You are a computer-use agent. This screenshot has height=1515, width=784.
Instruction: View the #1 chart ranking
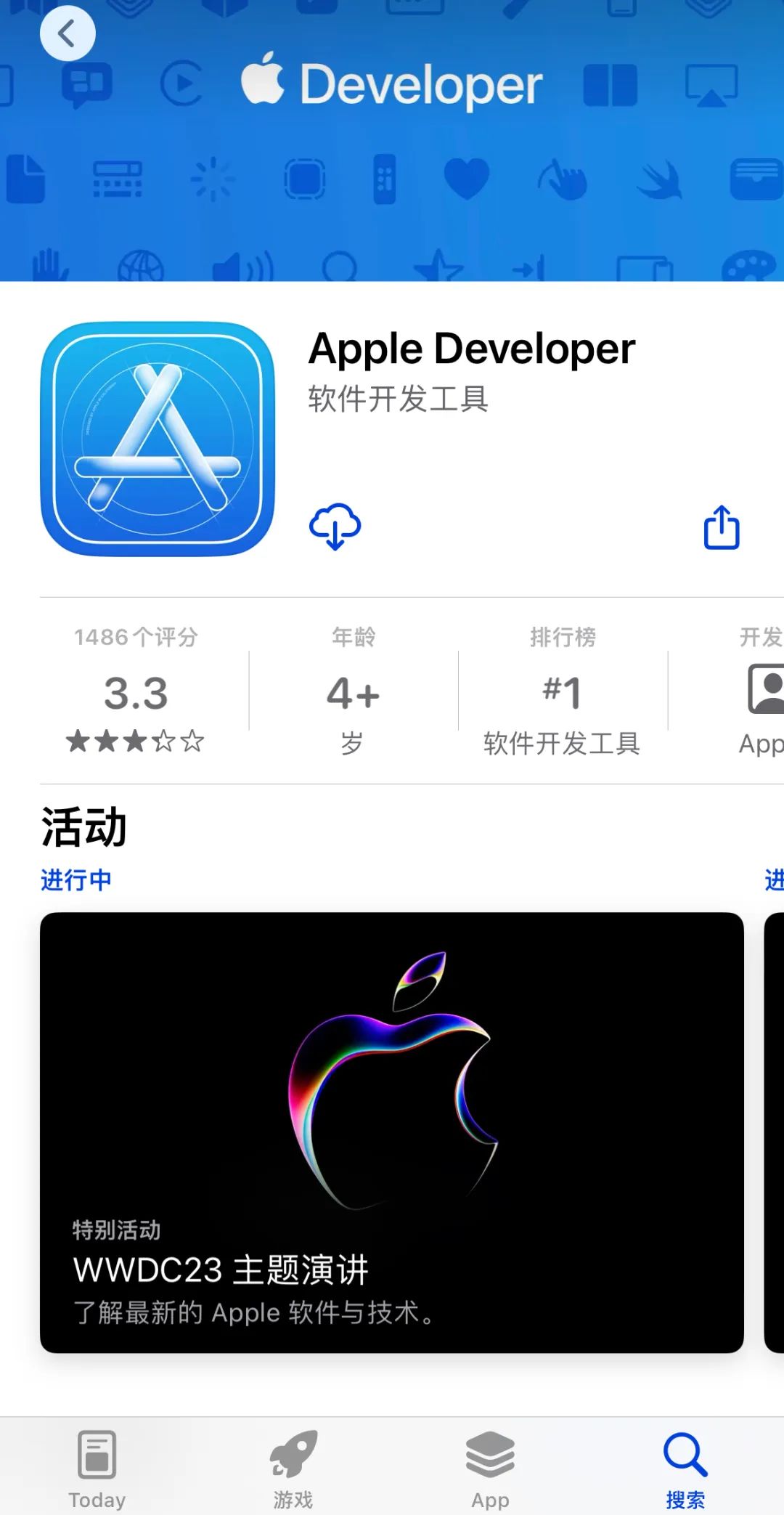point(563,690)
